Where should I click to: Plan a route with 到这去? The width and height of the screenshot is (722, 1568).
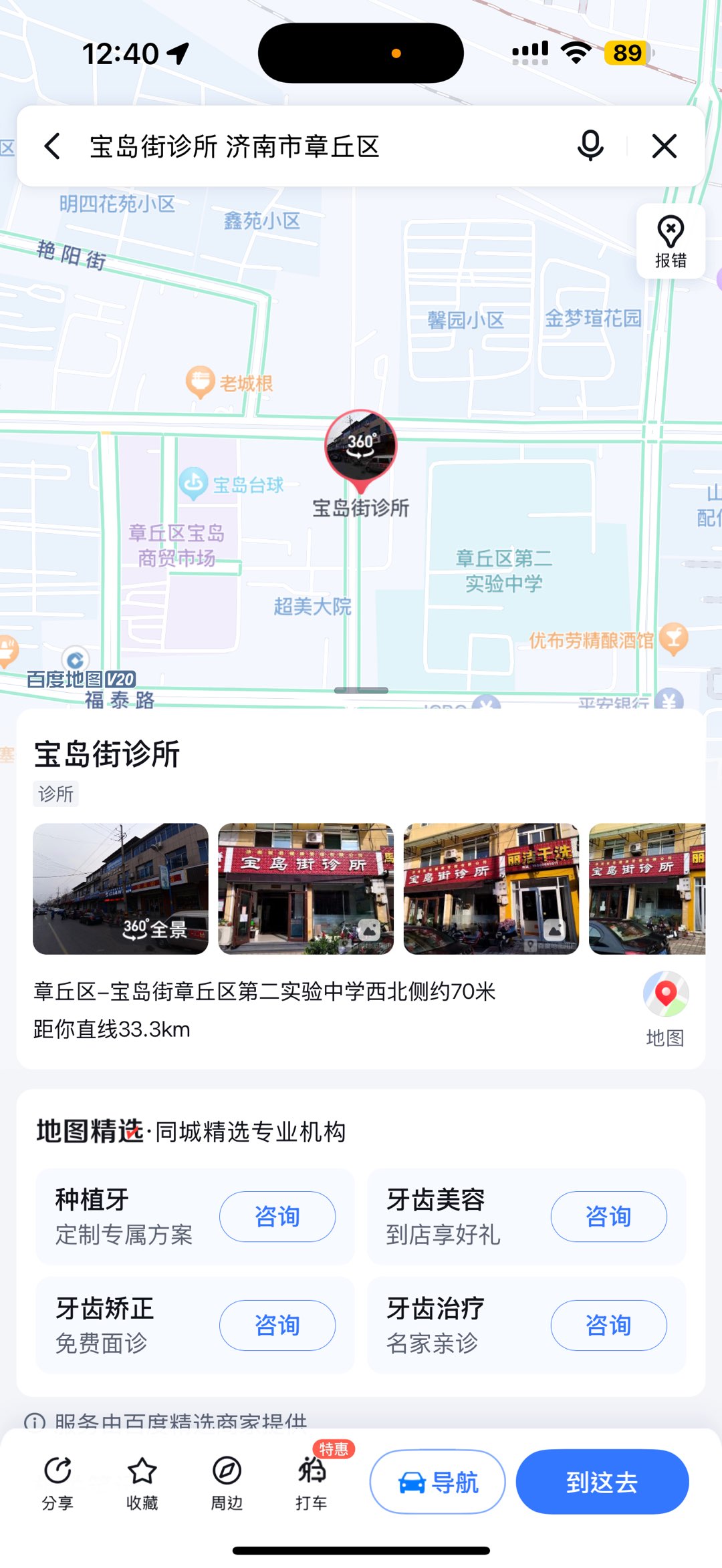pyautogui.click(x=602, y=1482)
